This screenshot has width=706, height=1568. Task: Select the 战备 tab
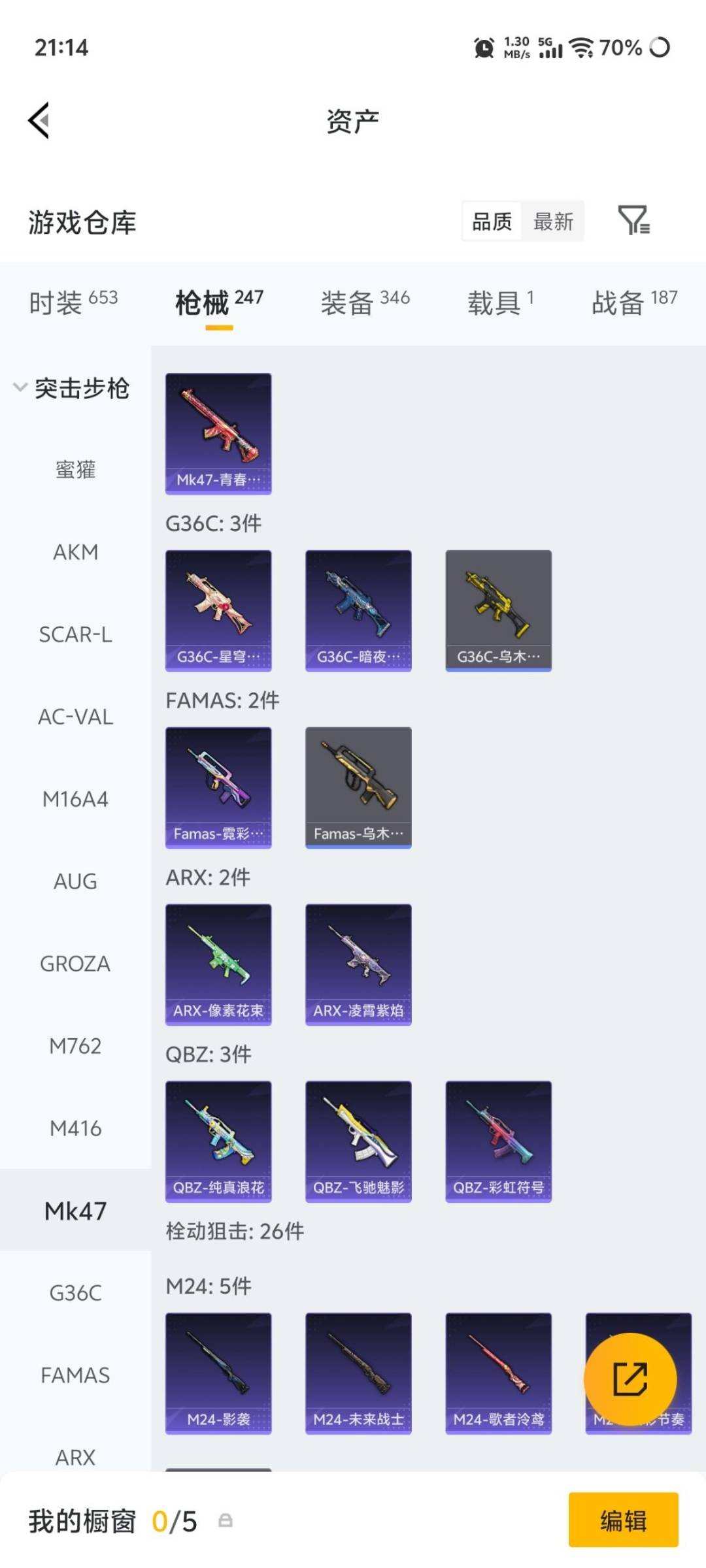point(634,302)
